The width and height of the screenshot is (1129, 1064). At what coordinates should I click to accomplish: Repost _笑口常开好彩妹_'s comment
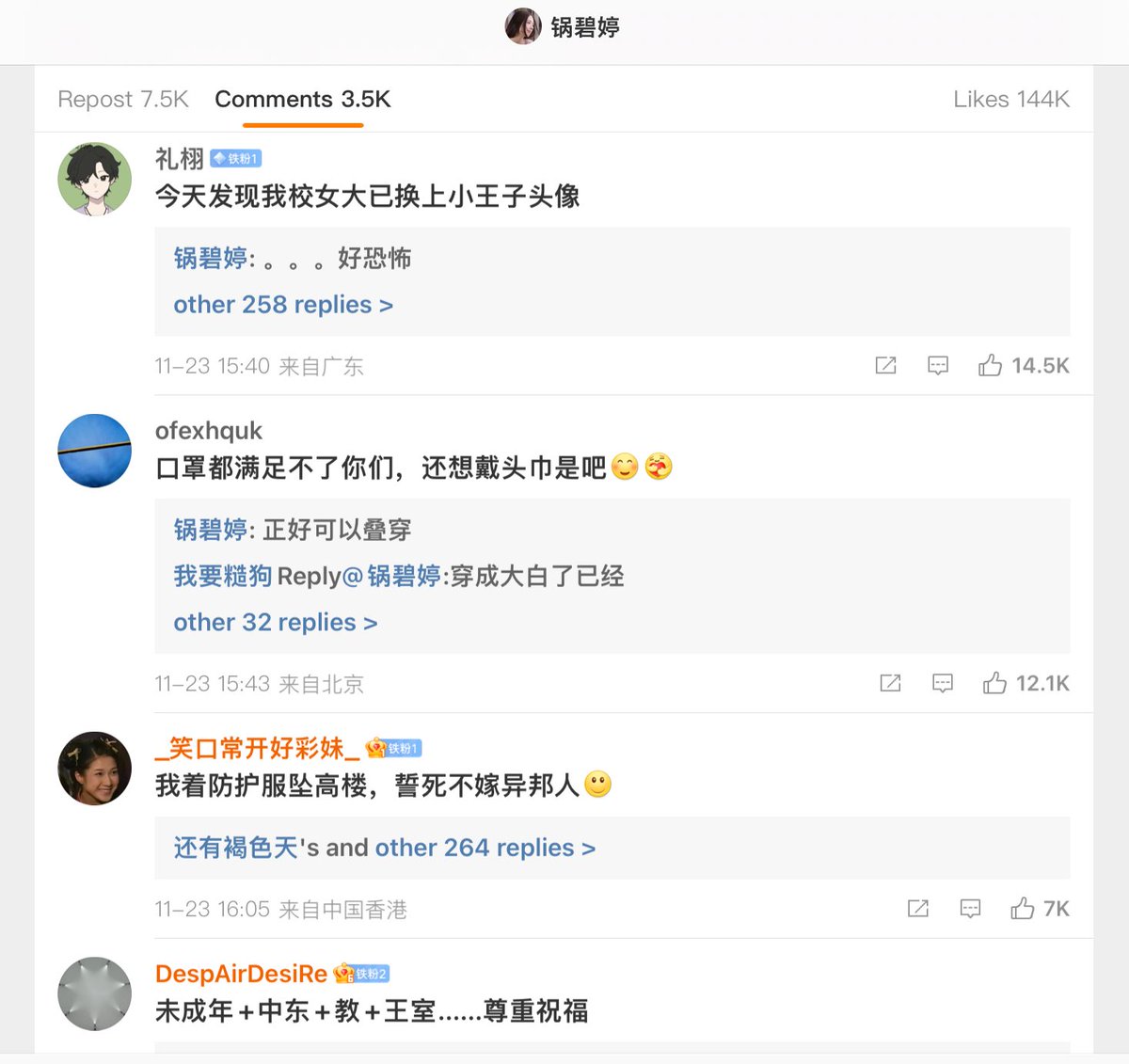tap(917, 909)
